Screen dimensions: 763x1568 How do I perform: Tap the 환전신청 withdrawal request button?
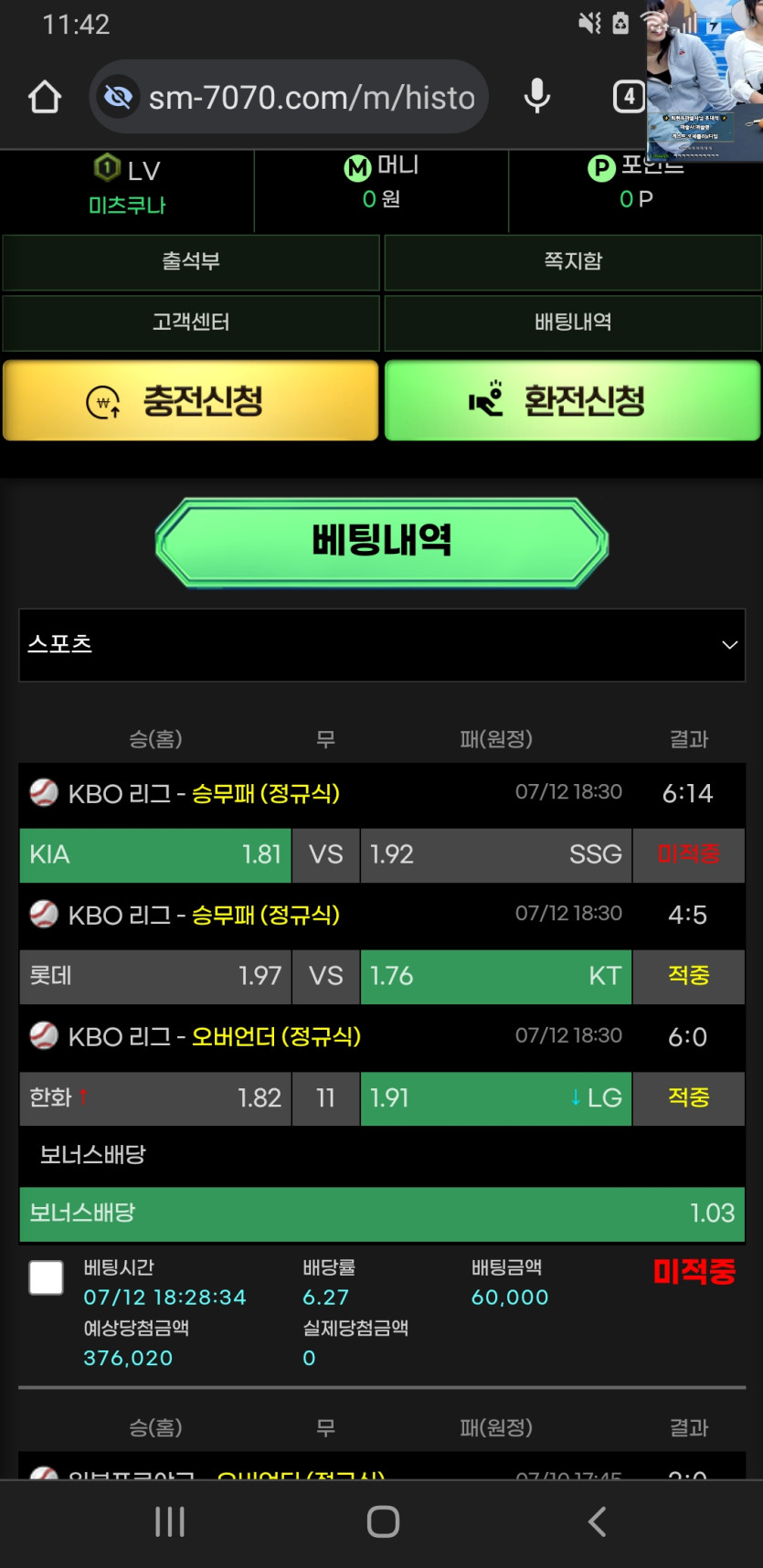pyautogui.click(x=573, y=401)
